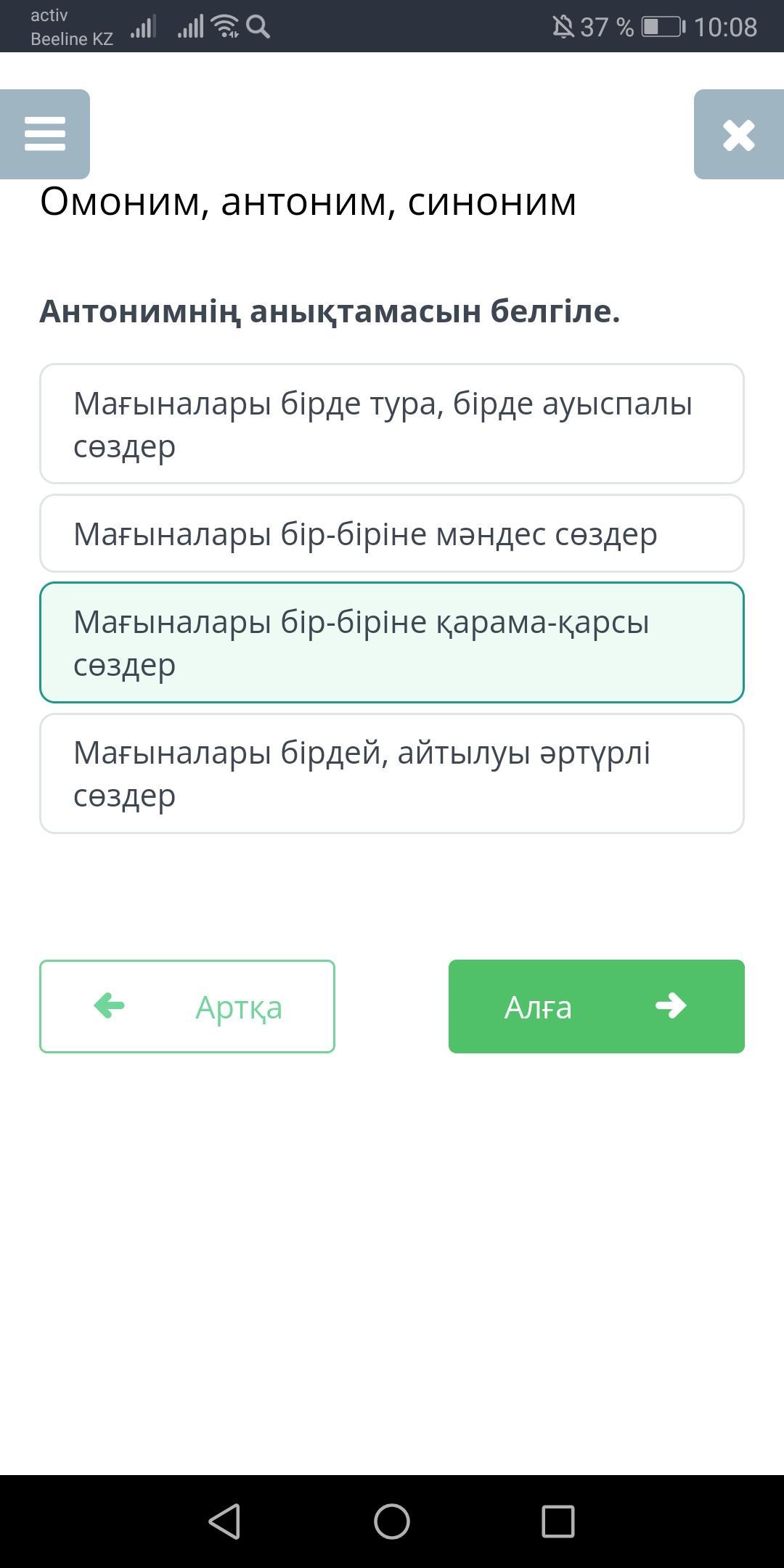Go to the home screen
This screenshot has height=1568, width=784.
[392, 1521]
